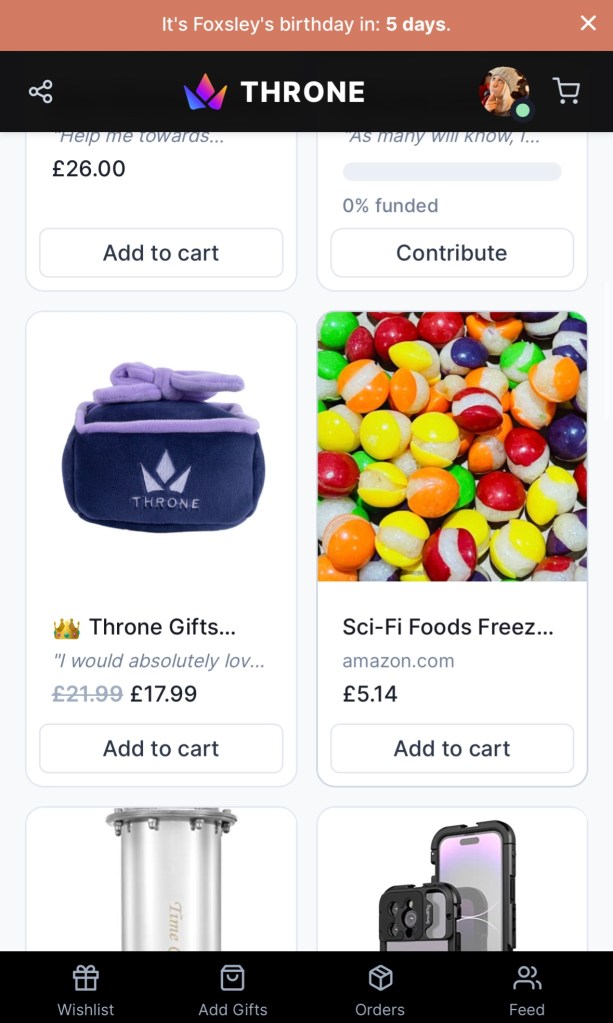Open the shopping cart
613x1023 pixels.
point(566,92)
